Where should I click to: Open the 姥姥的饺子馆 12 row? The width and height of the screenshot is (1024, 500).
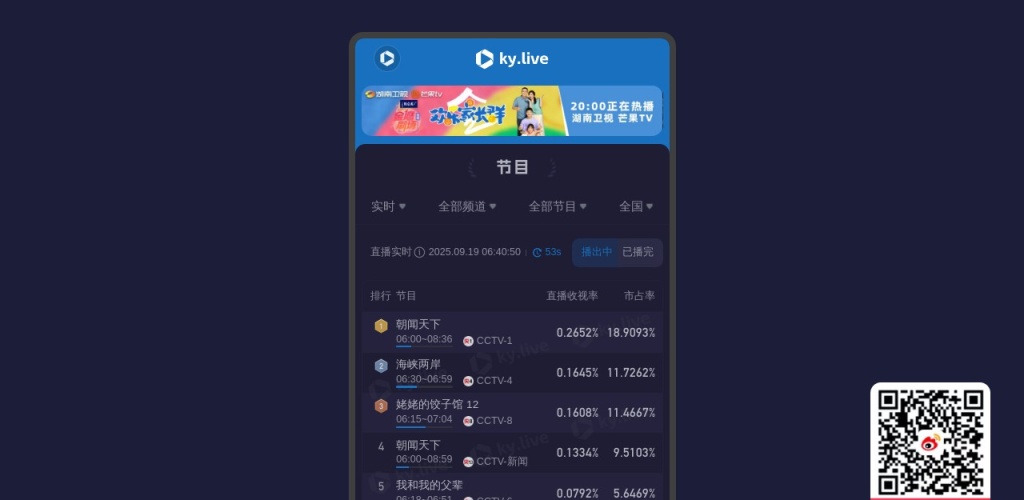click(x=511, y=412)
